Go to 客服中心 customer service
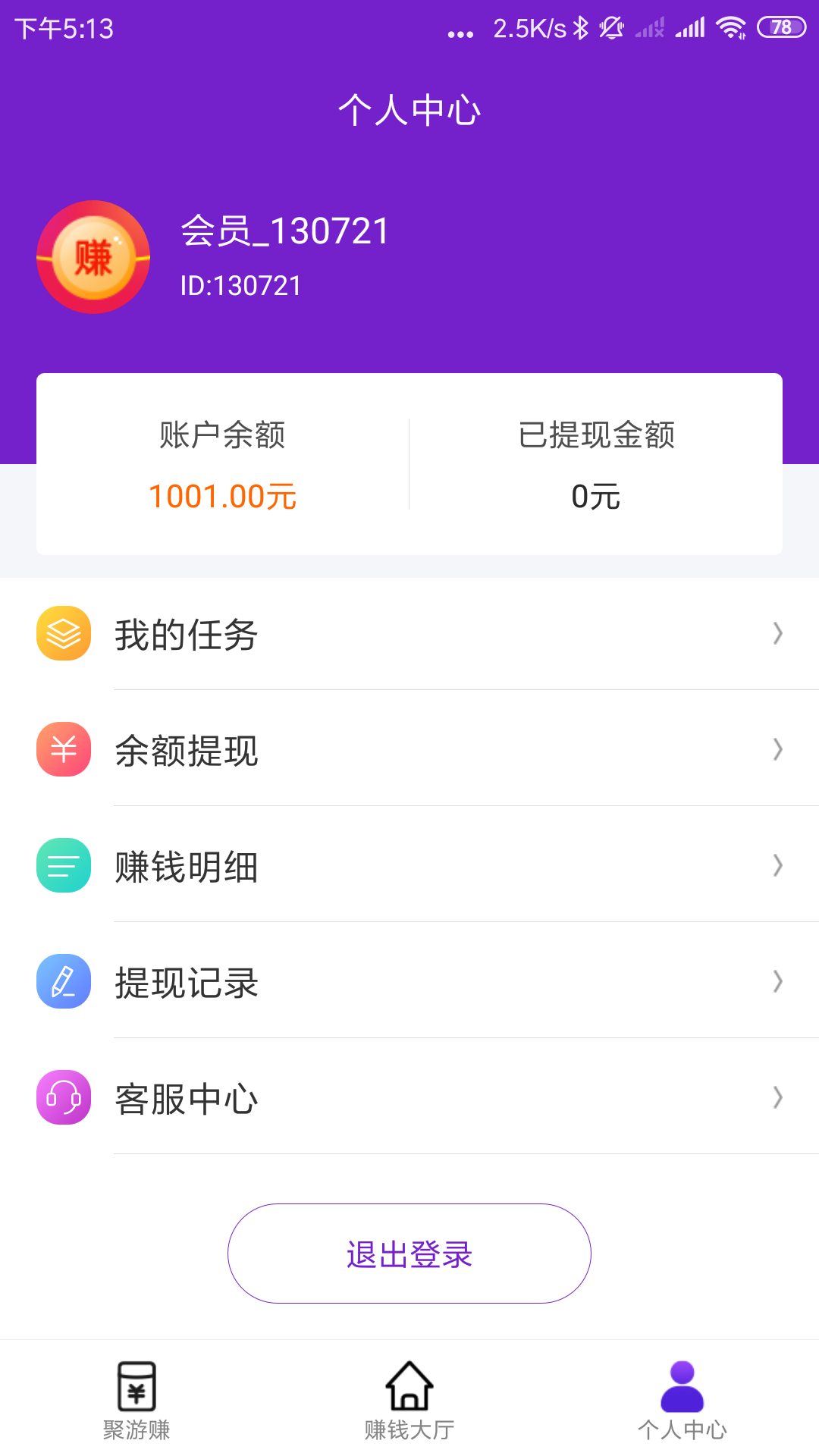The image size is (819, 1456). 409,1097
